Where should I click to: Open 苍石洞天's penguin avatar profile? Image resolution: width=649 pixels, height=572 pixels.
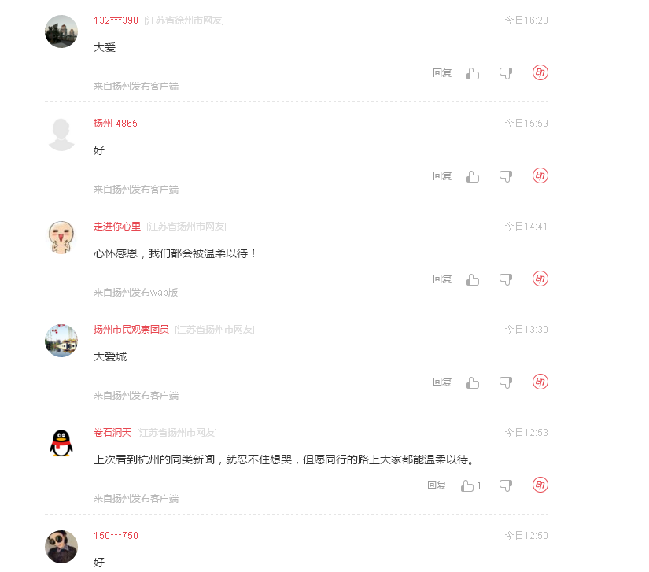pos(62,441)
